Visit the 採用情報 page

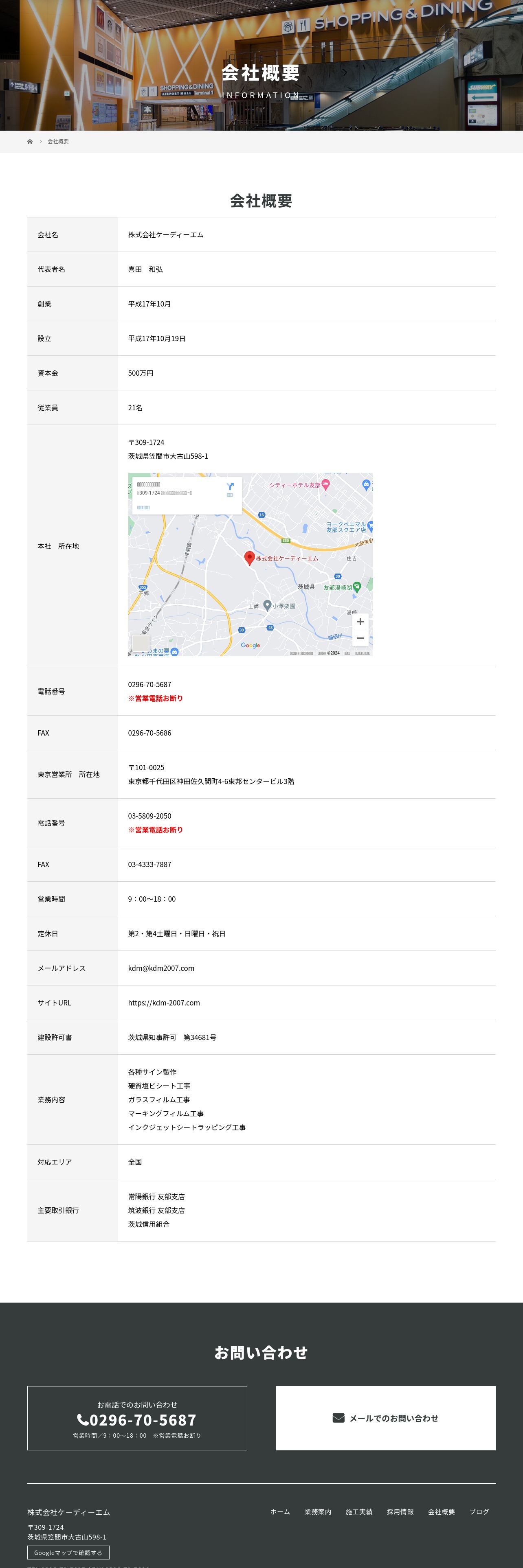tap(400, 1511)
